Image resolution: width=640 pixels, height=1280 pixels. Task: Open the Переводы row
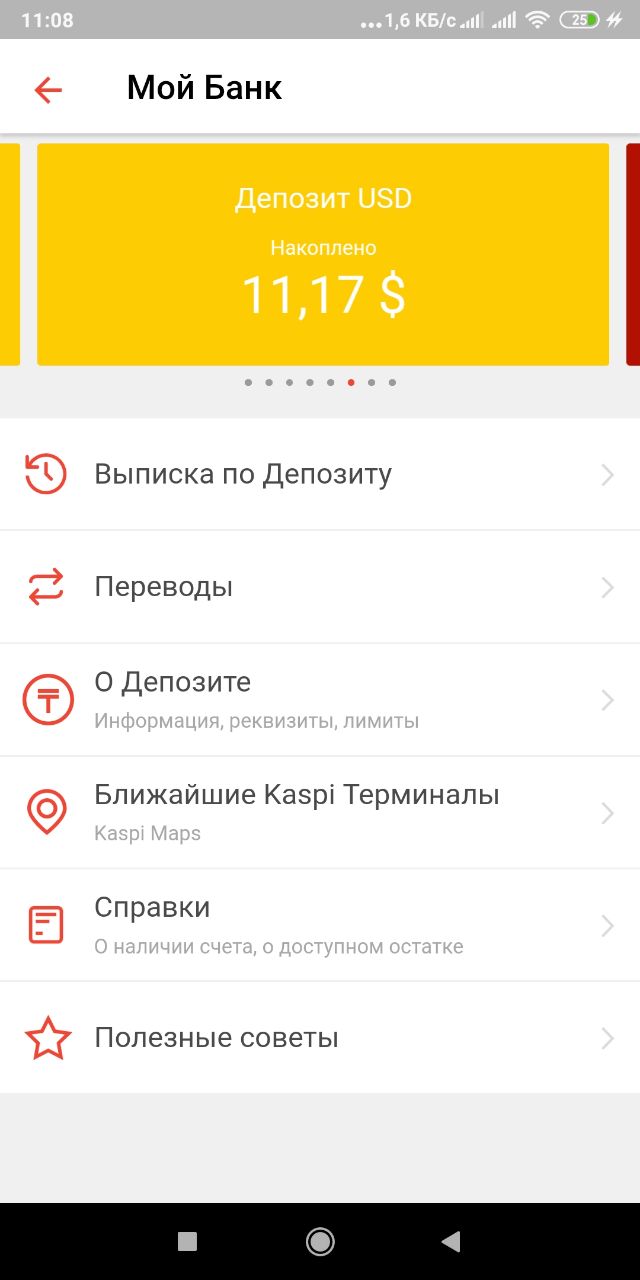point(320,587)
